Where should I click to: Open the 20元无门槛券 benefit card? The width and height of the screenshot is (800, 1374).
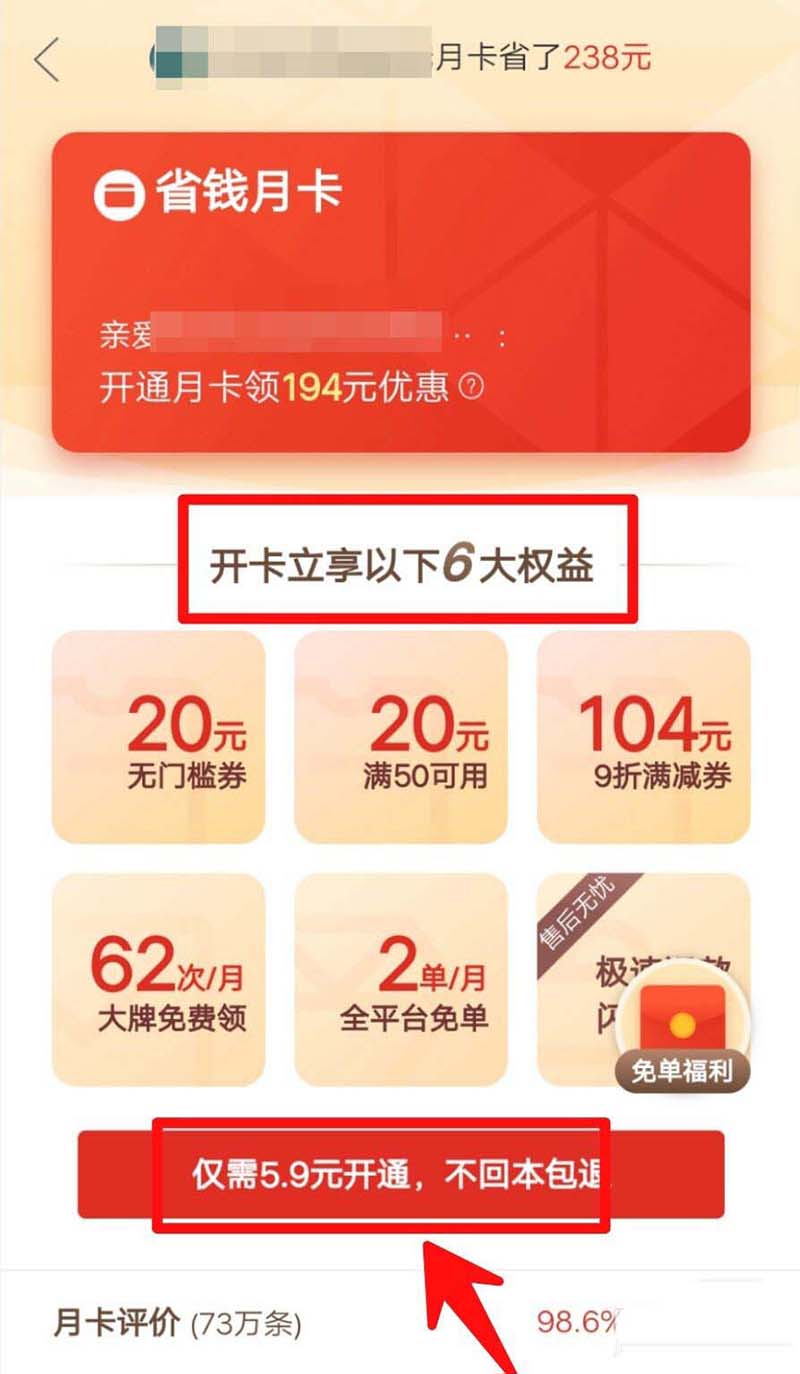[159, 737]
